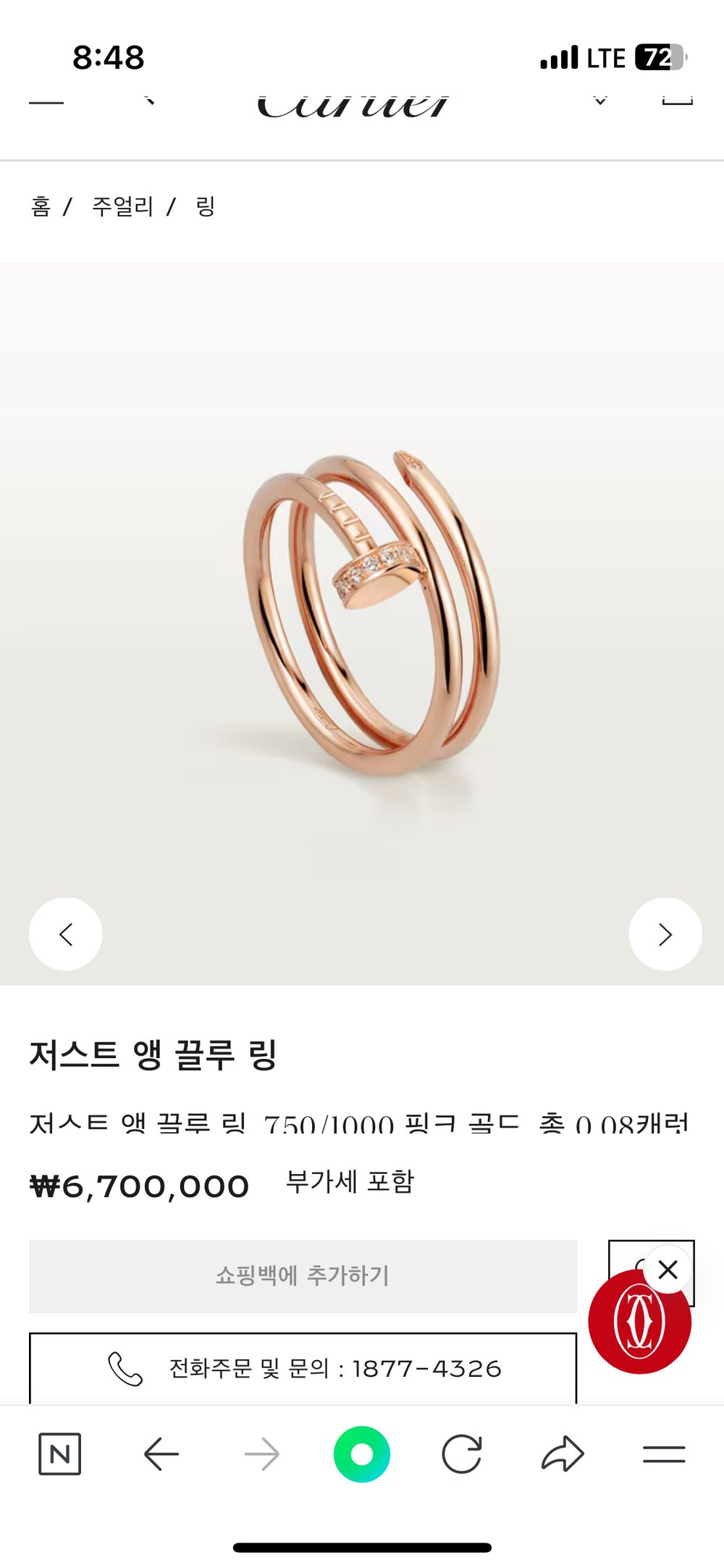Go to the 홈 breadcrumb link
This screenshot has height=1568, width=724.
[x=41, y=207]
